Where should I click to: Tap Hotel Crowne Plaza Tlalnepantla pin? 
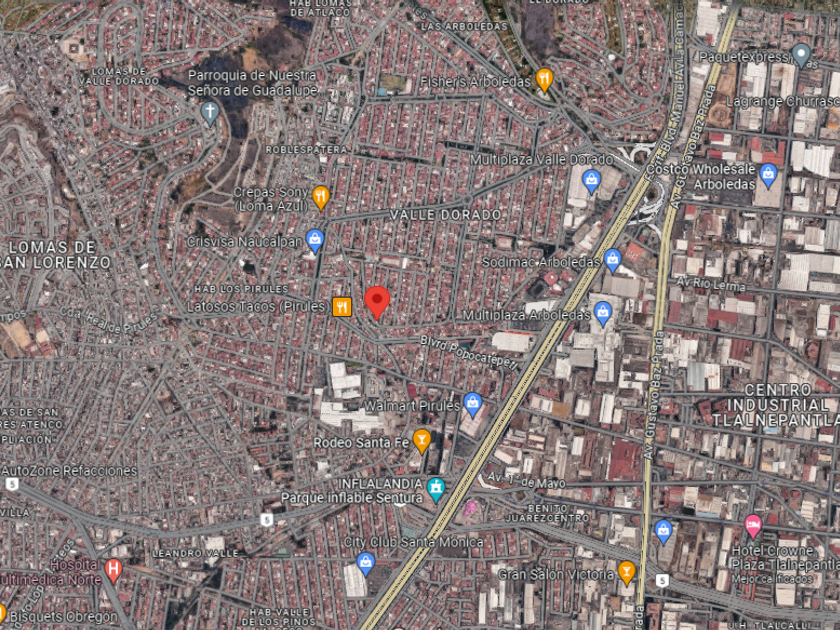pyautogui.click(x=753, y=527)
